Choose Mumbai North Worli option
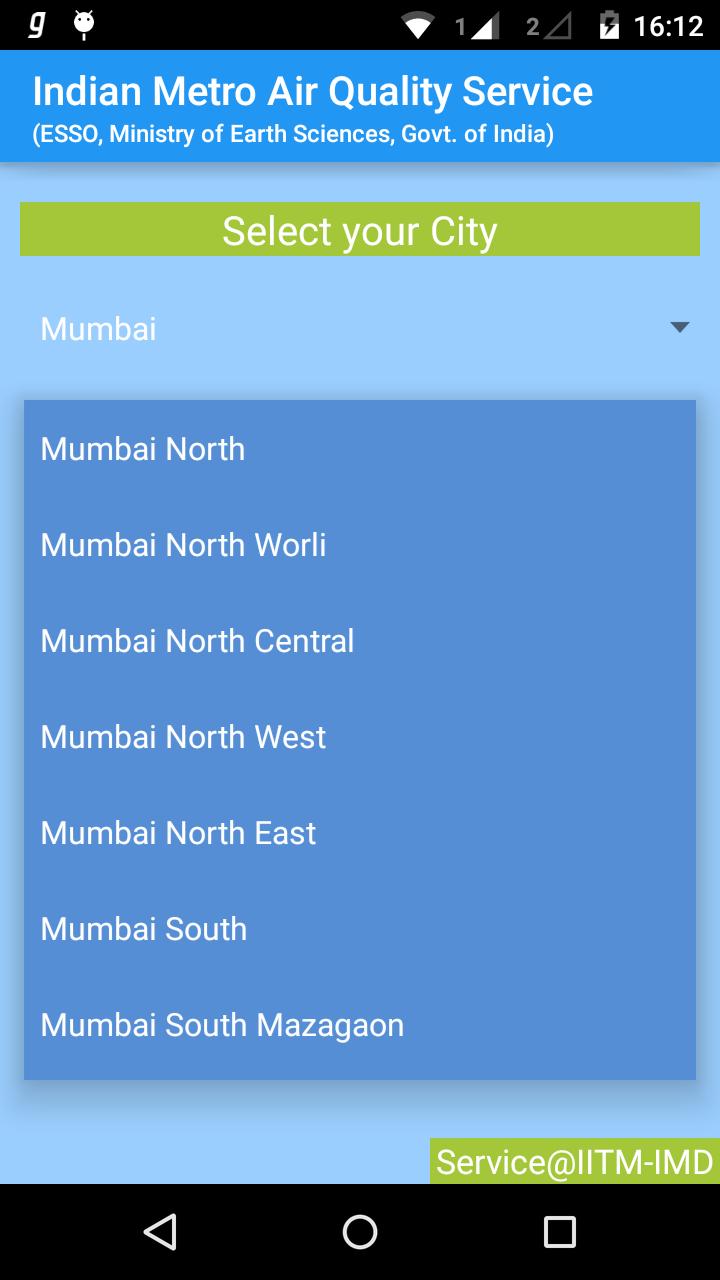The width and height of the screenshot is (720, 1280). (x=183, y=544)
